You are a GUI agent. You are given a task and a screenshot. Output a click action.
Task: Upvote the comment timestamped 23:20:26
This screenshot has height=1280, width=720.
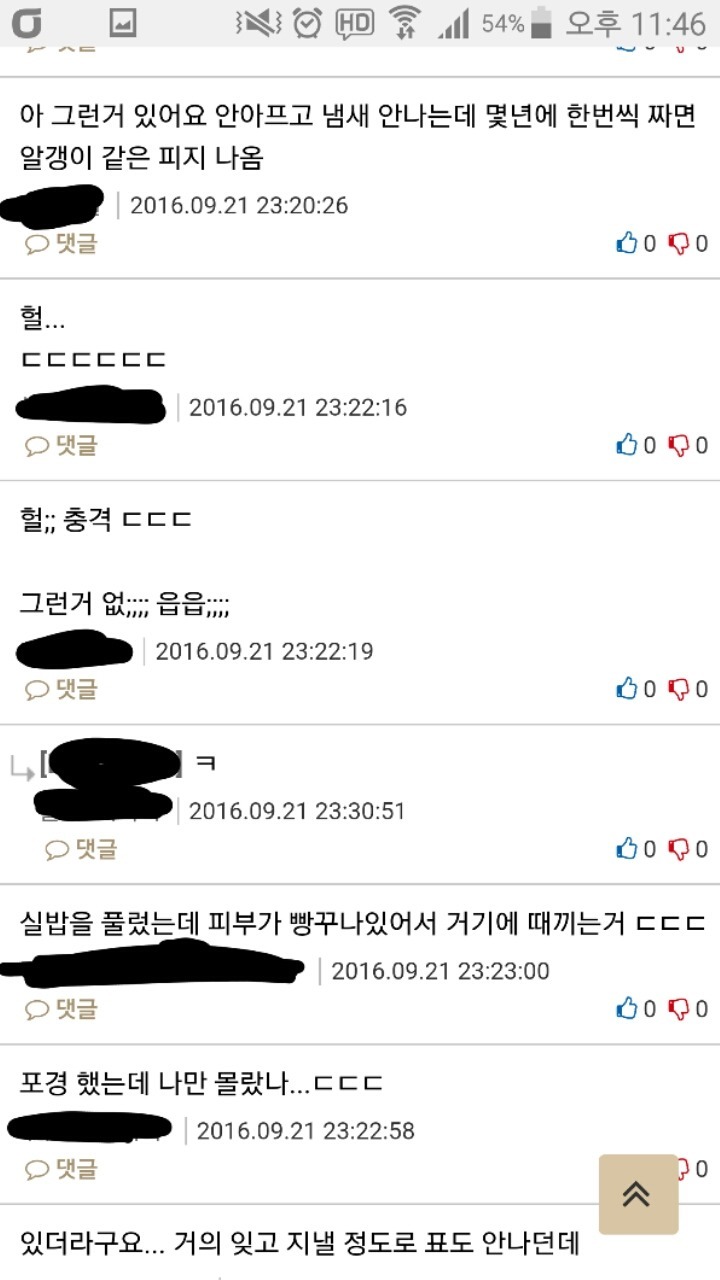click(x=628, y=243)
